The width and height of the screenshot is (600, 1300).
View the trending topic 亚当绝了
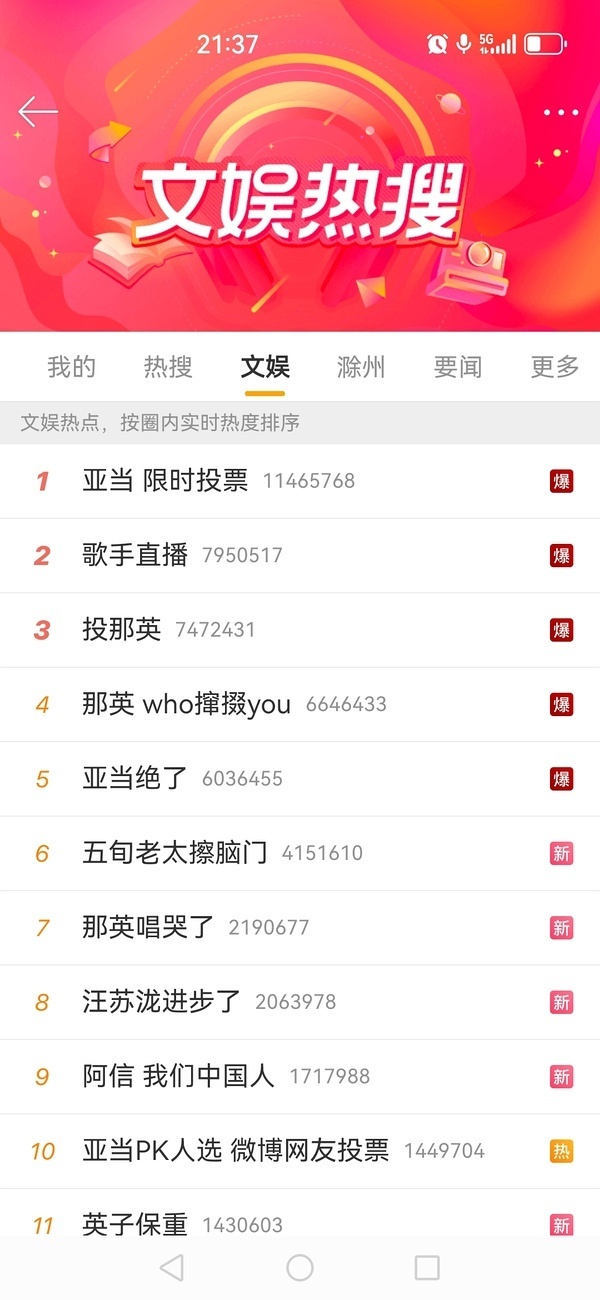pos(135,778)
